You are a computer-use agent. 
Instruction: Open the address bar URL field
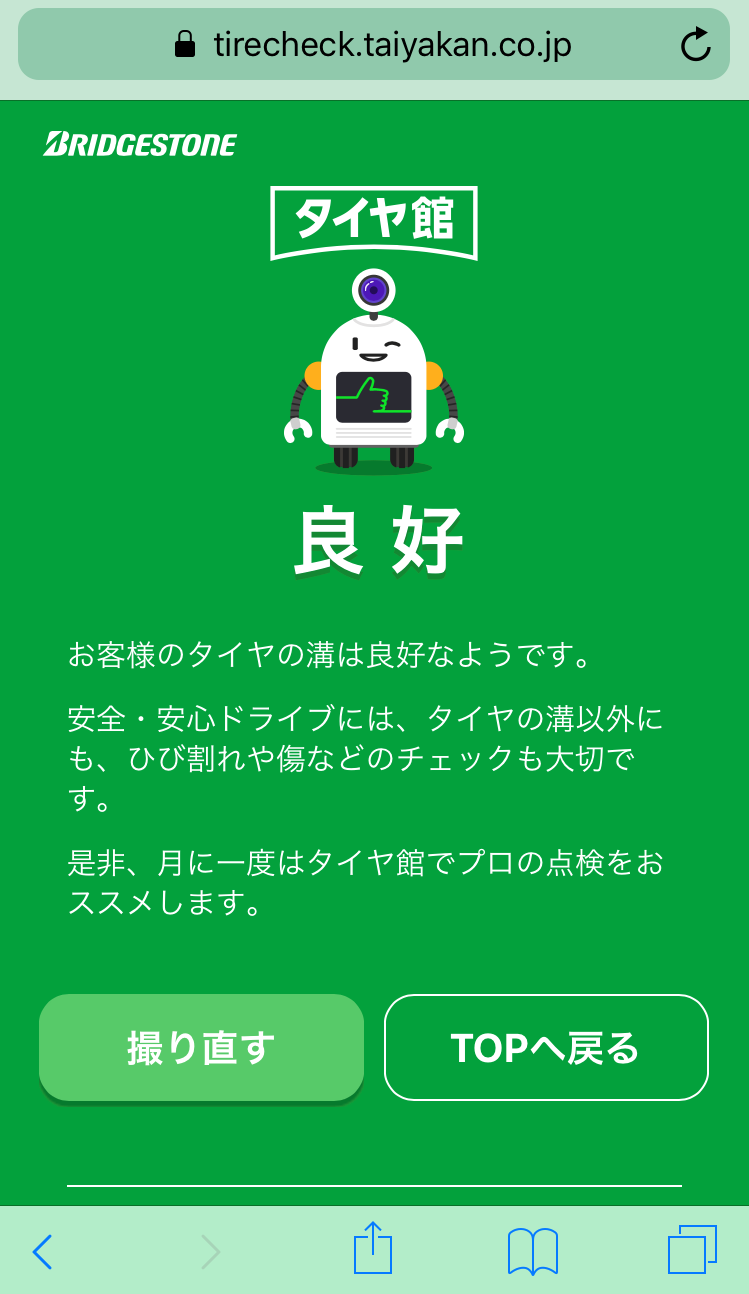(373, 45)
